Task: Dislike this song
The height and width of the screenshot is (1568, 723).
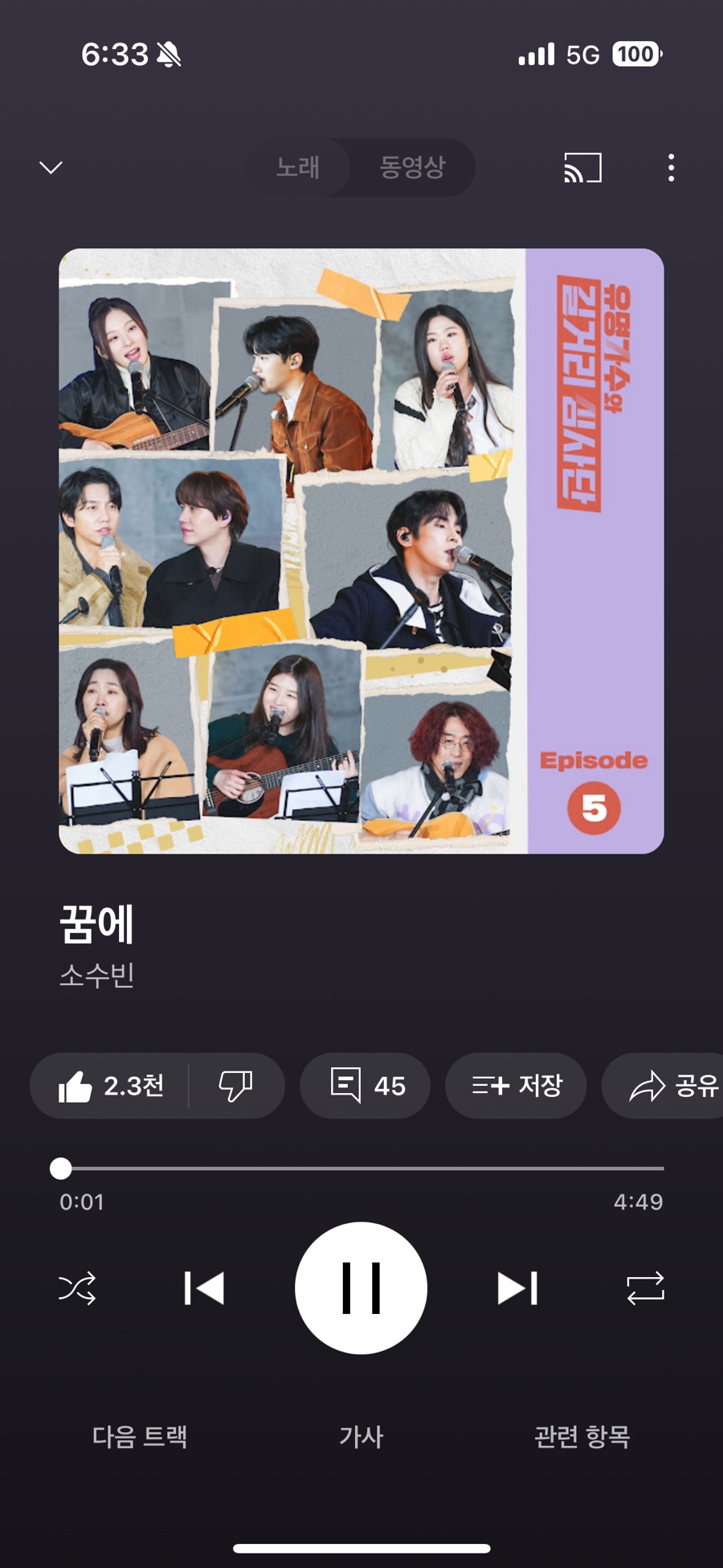Action: tap(236, 1086)
